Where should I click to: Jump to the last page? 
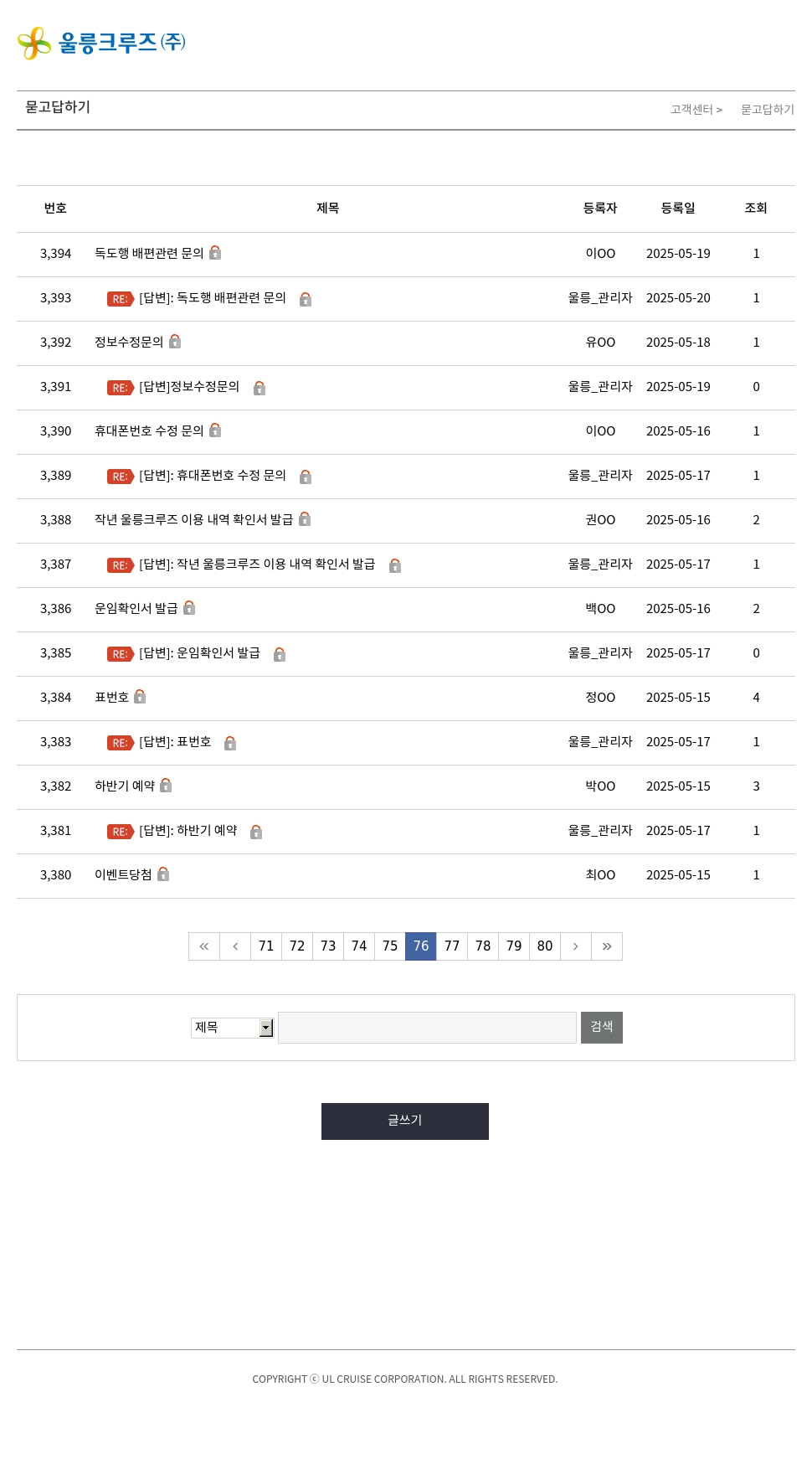tap(607, 946)
